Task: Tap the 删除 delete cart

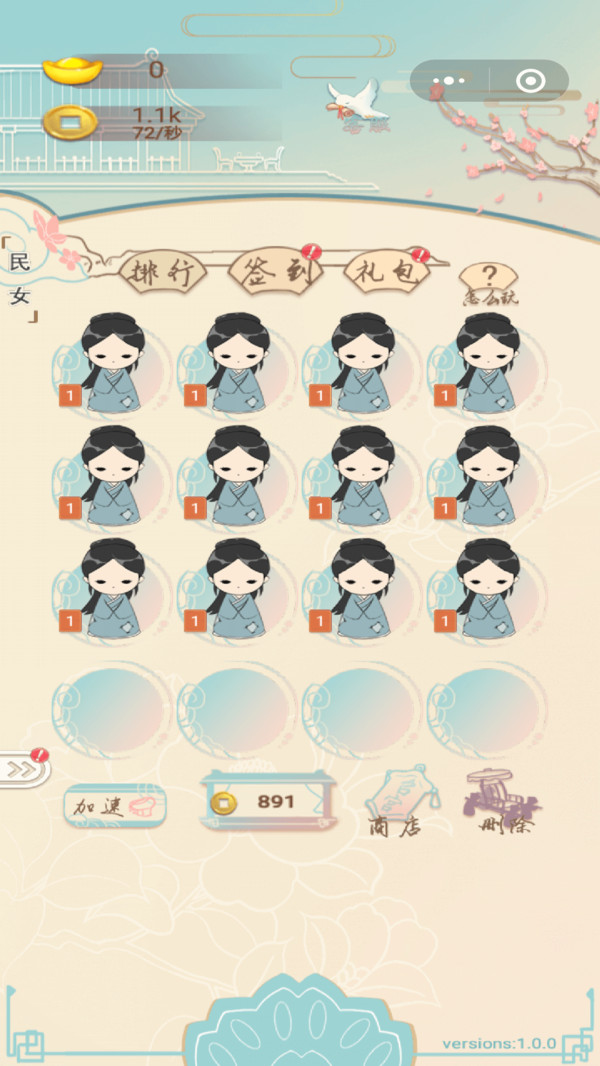Action: tap(501, 801)
